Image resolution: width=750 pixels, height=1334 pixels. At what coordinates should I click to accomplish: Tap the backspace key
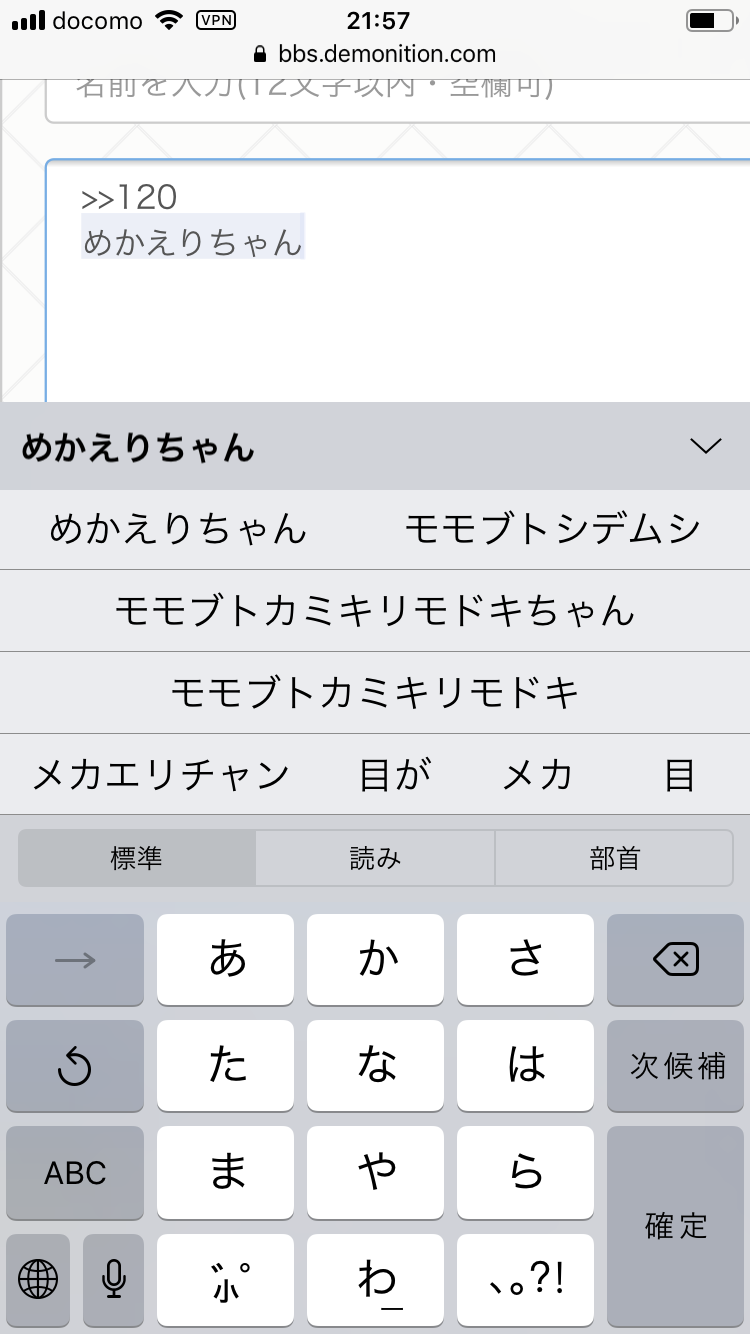pyautogui.click(x=676, y=960)
